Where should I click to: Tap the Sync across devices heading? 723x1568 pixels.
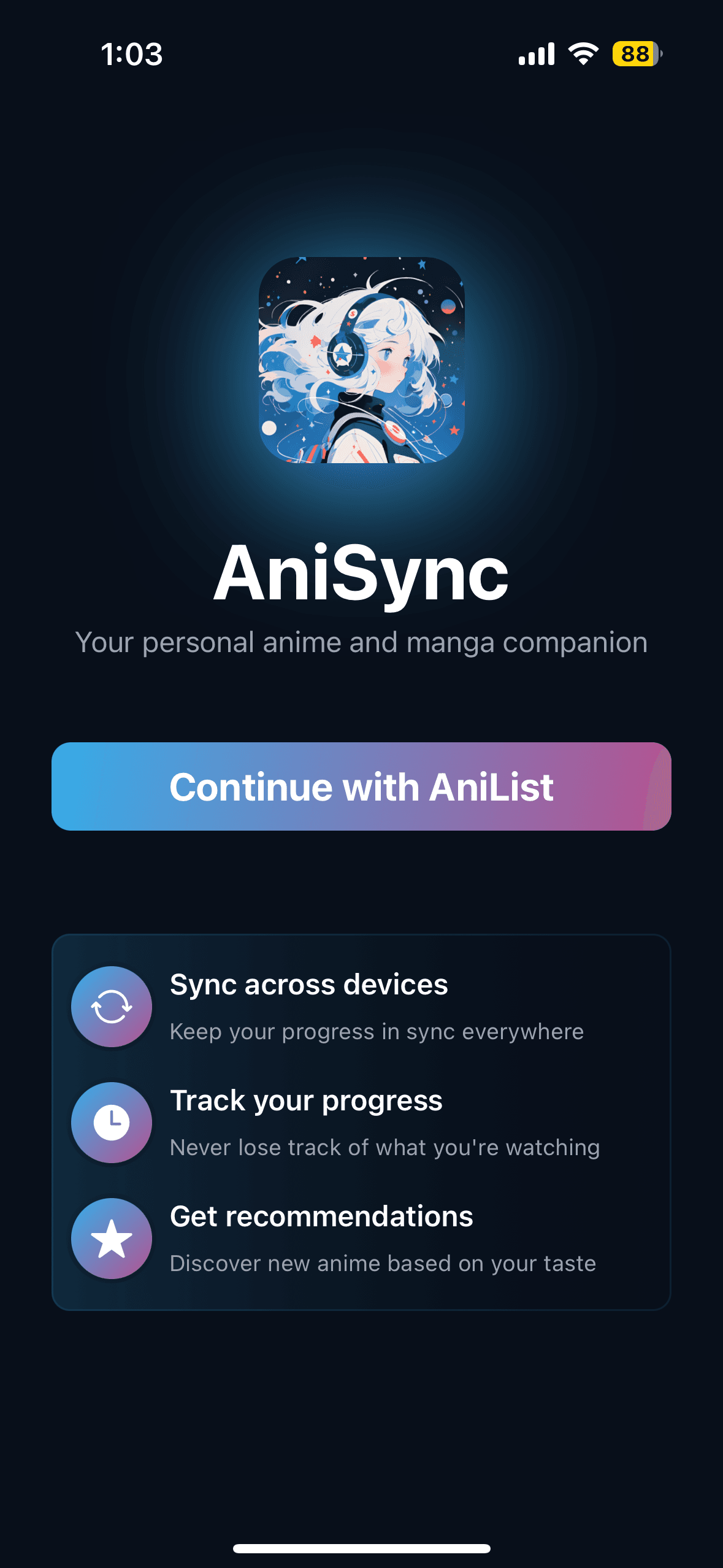click(x=309, y=984)
